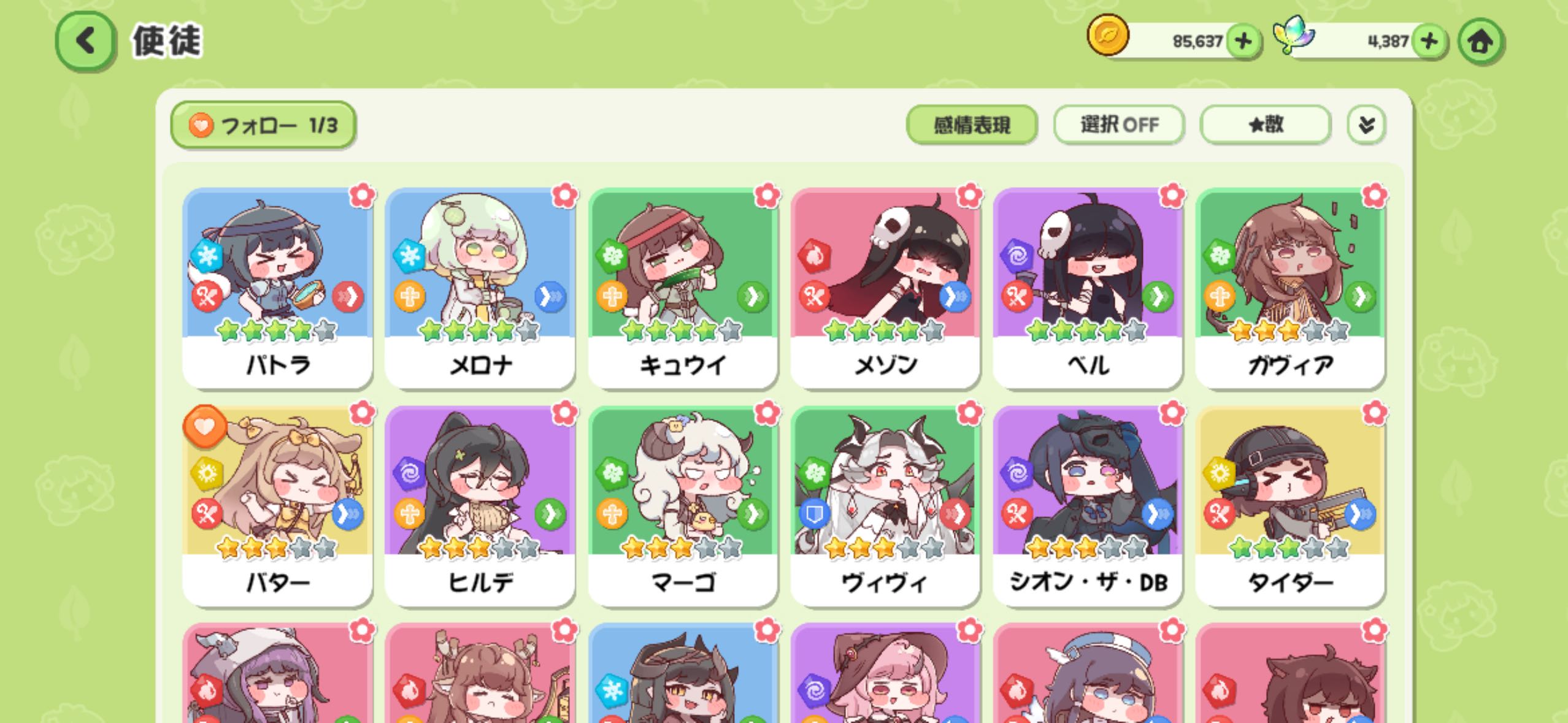Add more crystal currency
Viewport: 1568px width, 723px height.
coord(1429,42)
